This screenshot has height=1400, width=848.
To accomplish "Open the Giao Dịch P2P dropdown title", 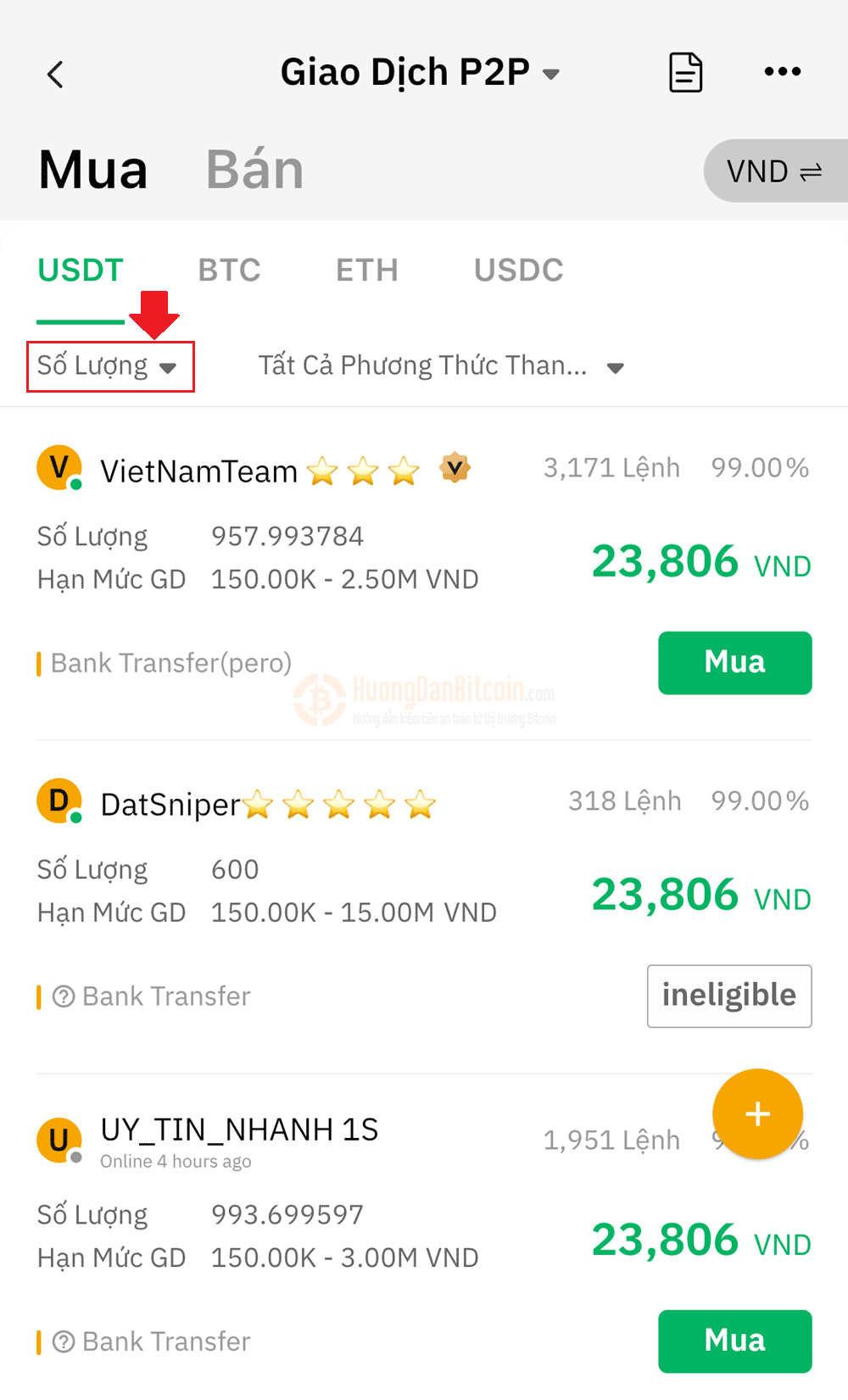I will pyautogui.click(x=420, y=73).
